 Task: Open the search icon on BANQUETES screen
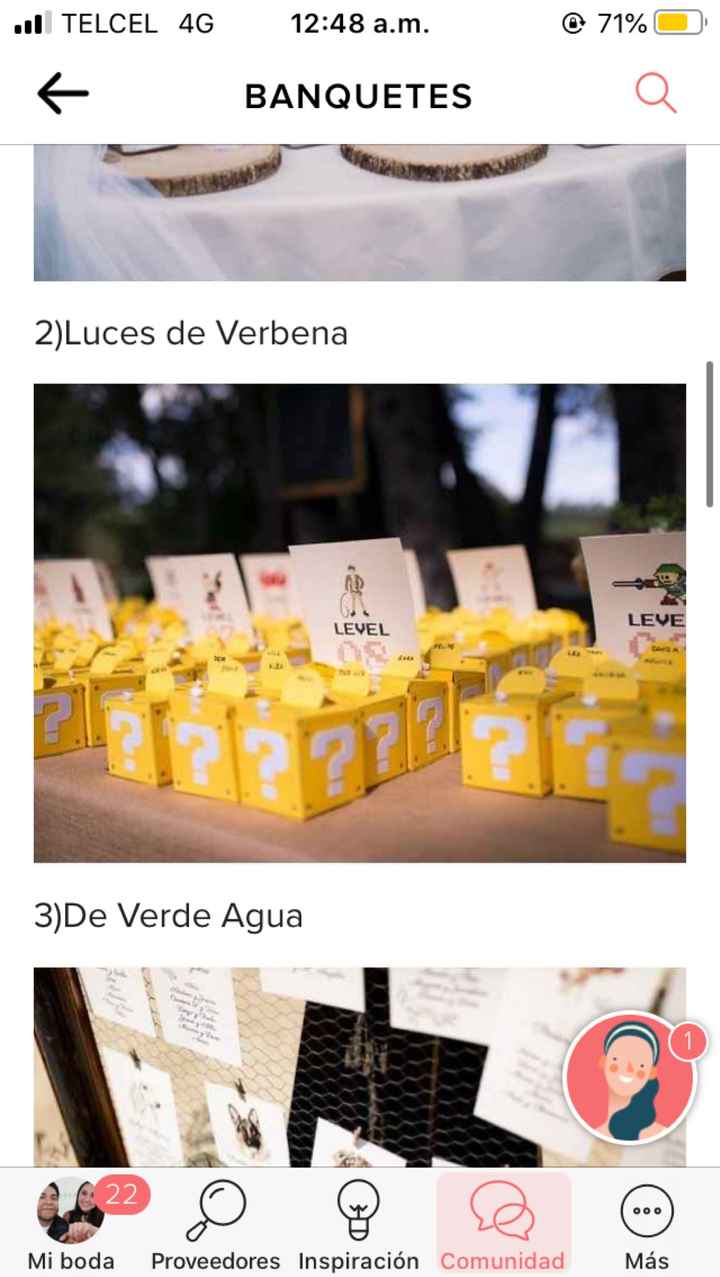654,94
